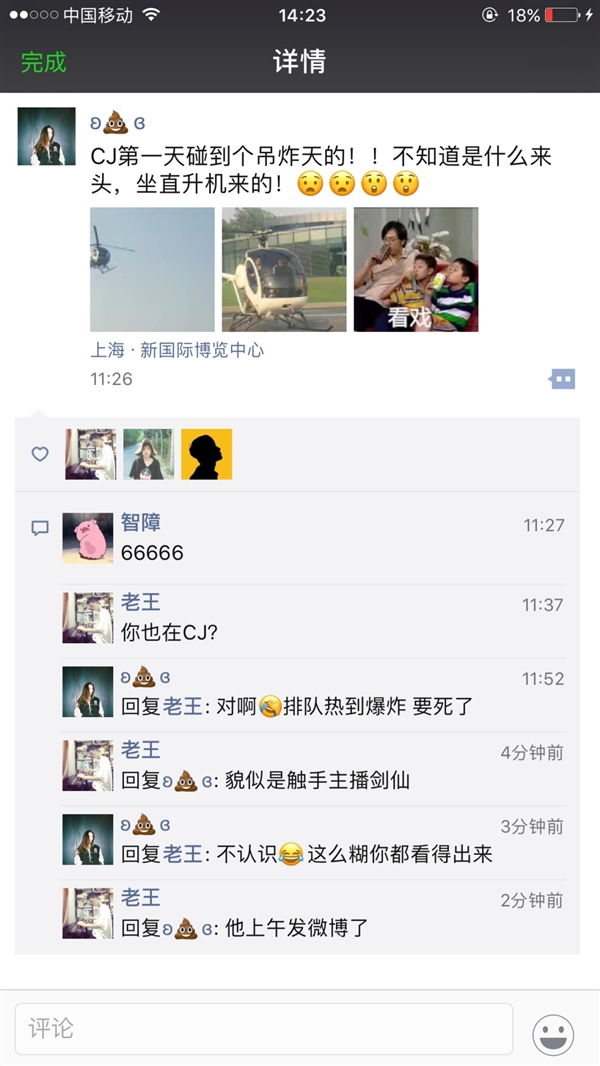Open the like and comment bubble button
Image resolution: width=600 pixels, height=1066 pixels.
pyautogui.click(x=563, y=379)
